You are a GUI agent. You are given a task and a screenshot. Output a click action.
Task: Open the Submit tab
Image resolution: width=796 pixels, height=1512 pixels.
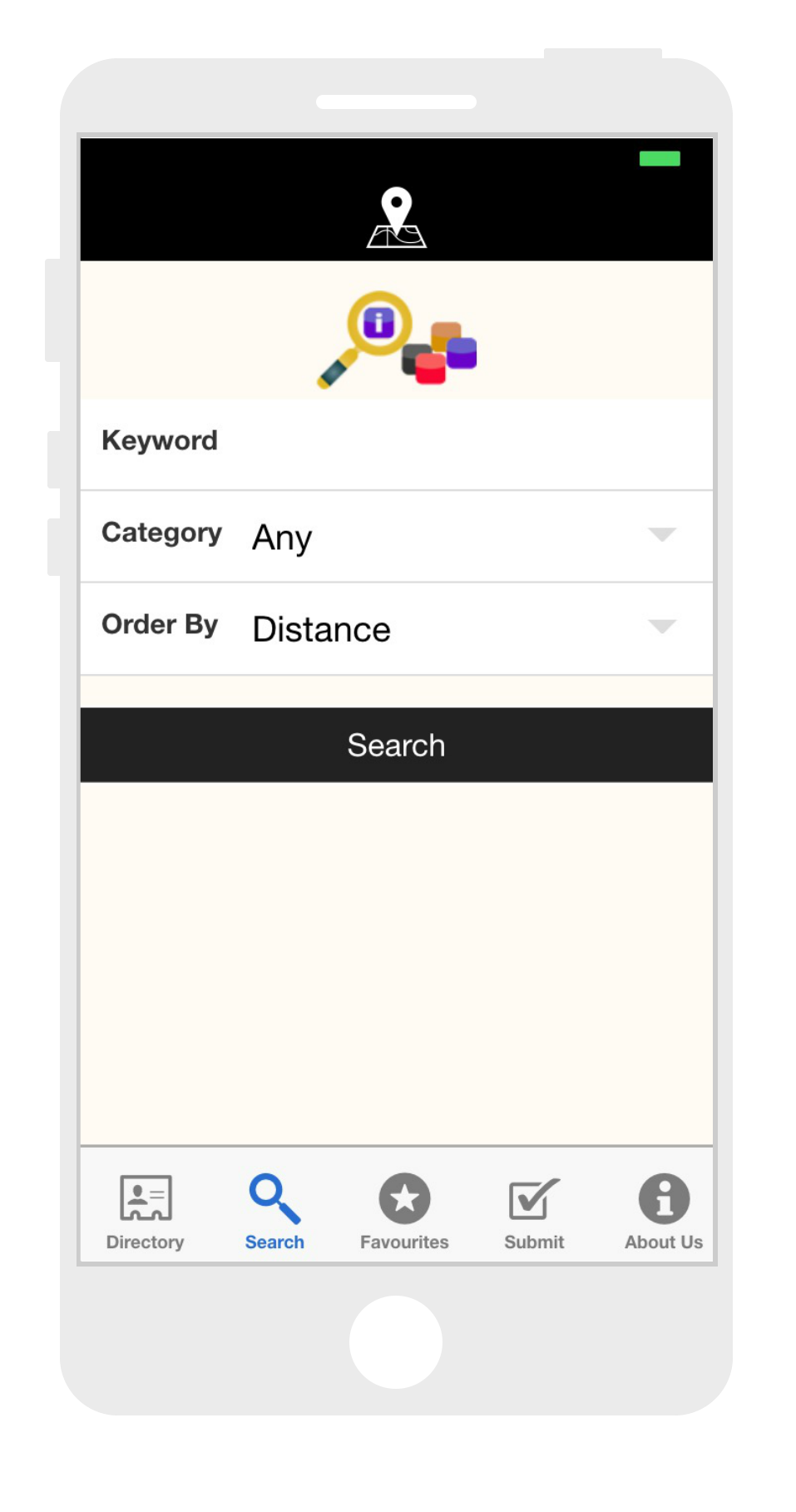coord(534,1211)
